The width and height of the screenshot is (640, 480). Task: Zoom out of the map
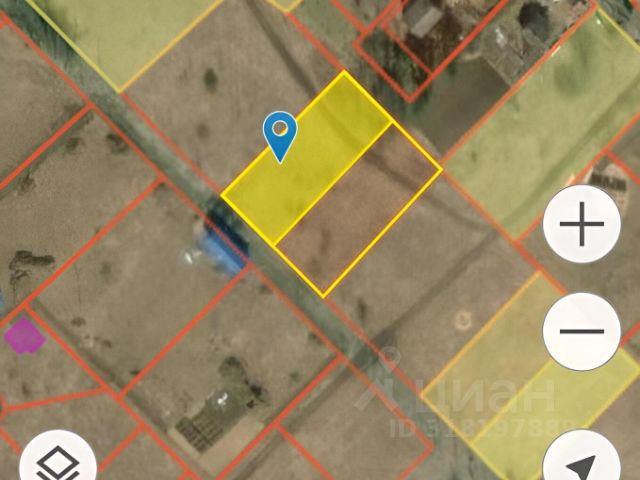[x=582, y=331]
